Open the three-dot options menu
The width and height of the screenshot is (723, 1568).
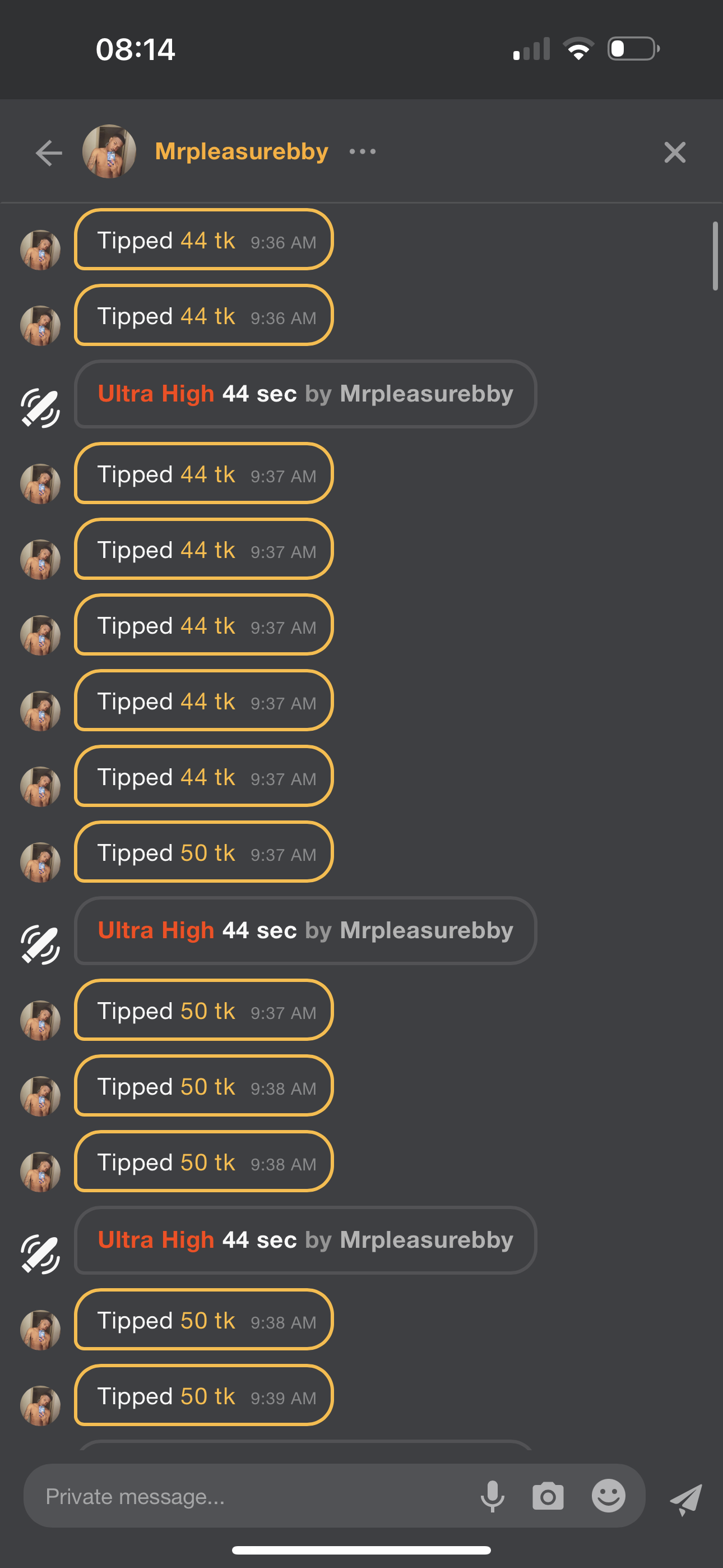tap(363, 151)
